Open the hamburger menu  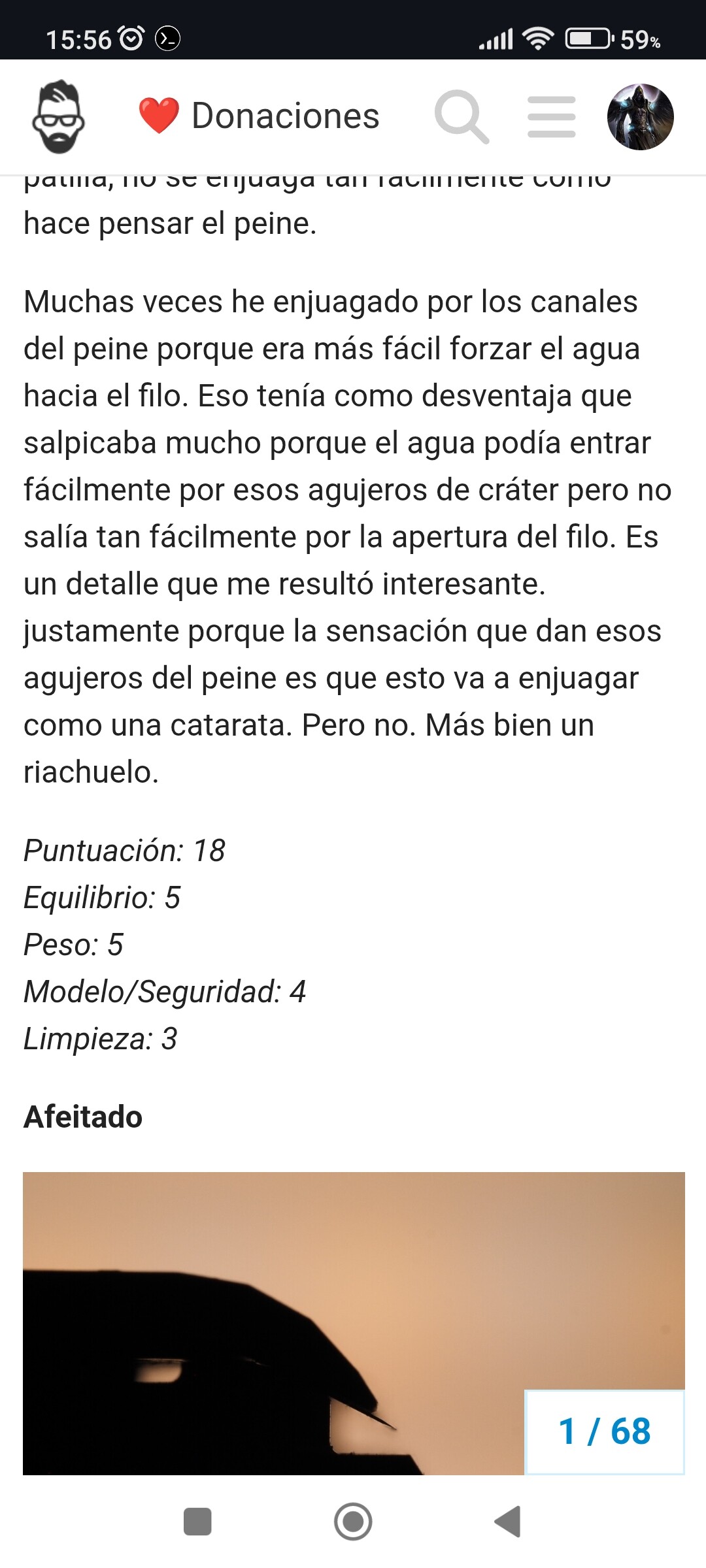tap(552, 117)
